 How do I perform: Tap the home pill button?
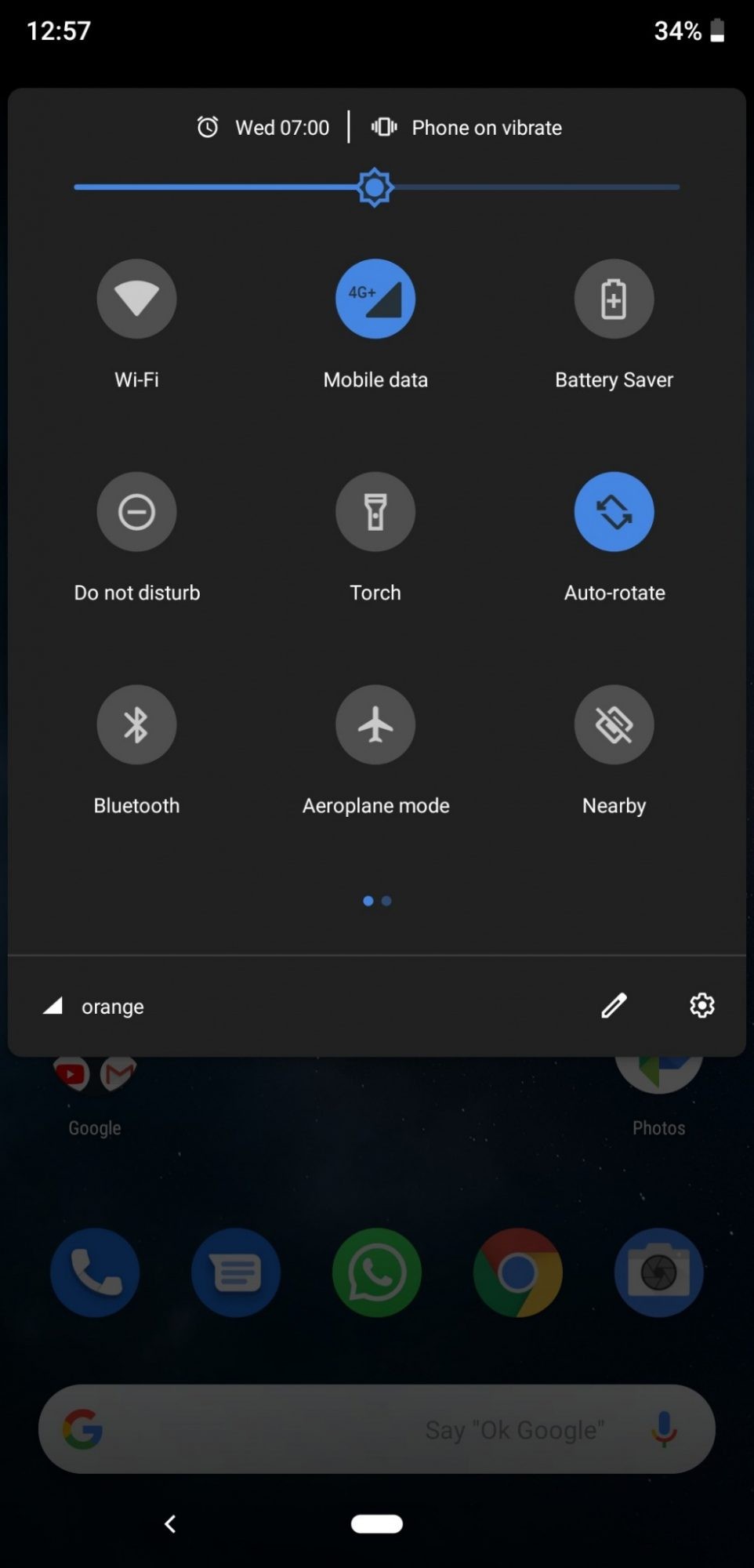point(376,1523)
